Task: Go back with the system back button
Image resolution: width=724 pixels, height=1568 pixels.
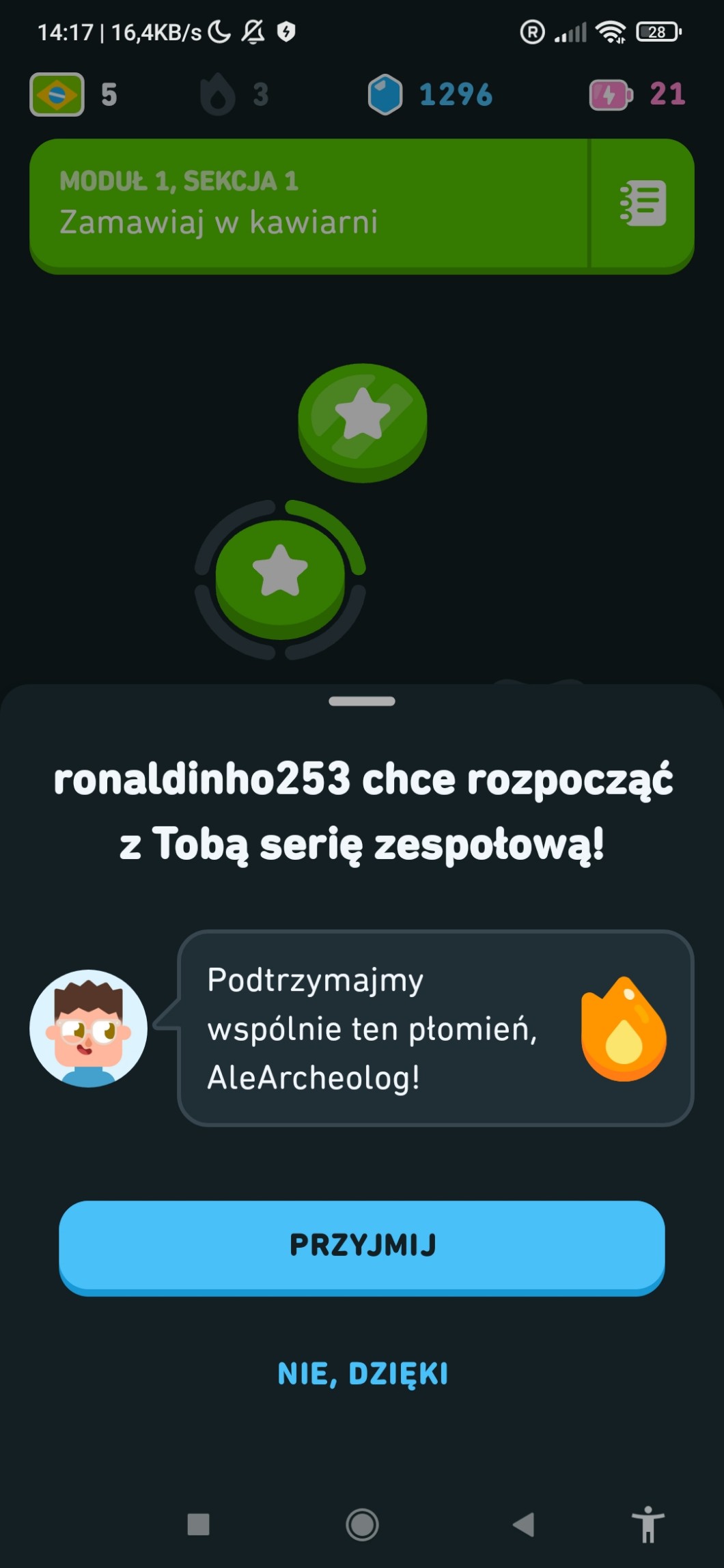Action: tap(523, 1524)
